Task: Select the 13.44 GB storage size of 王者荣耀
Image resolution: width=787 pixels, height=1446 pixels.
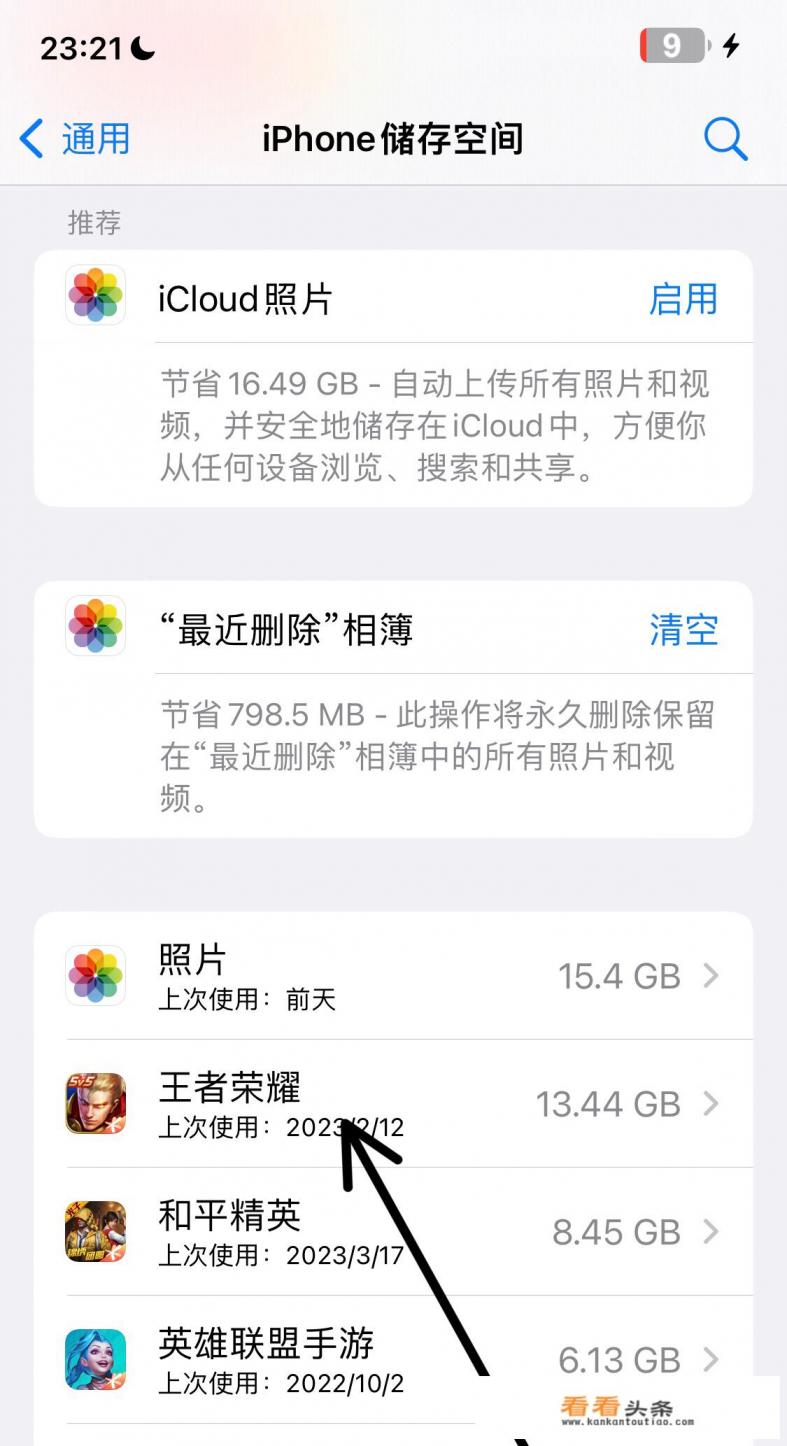Action: pyautogui.click(x=609, y=1104)
